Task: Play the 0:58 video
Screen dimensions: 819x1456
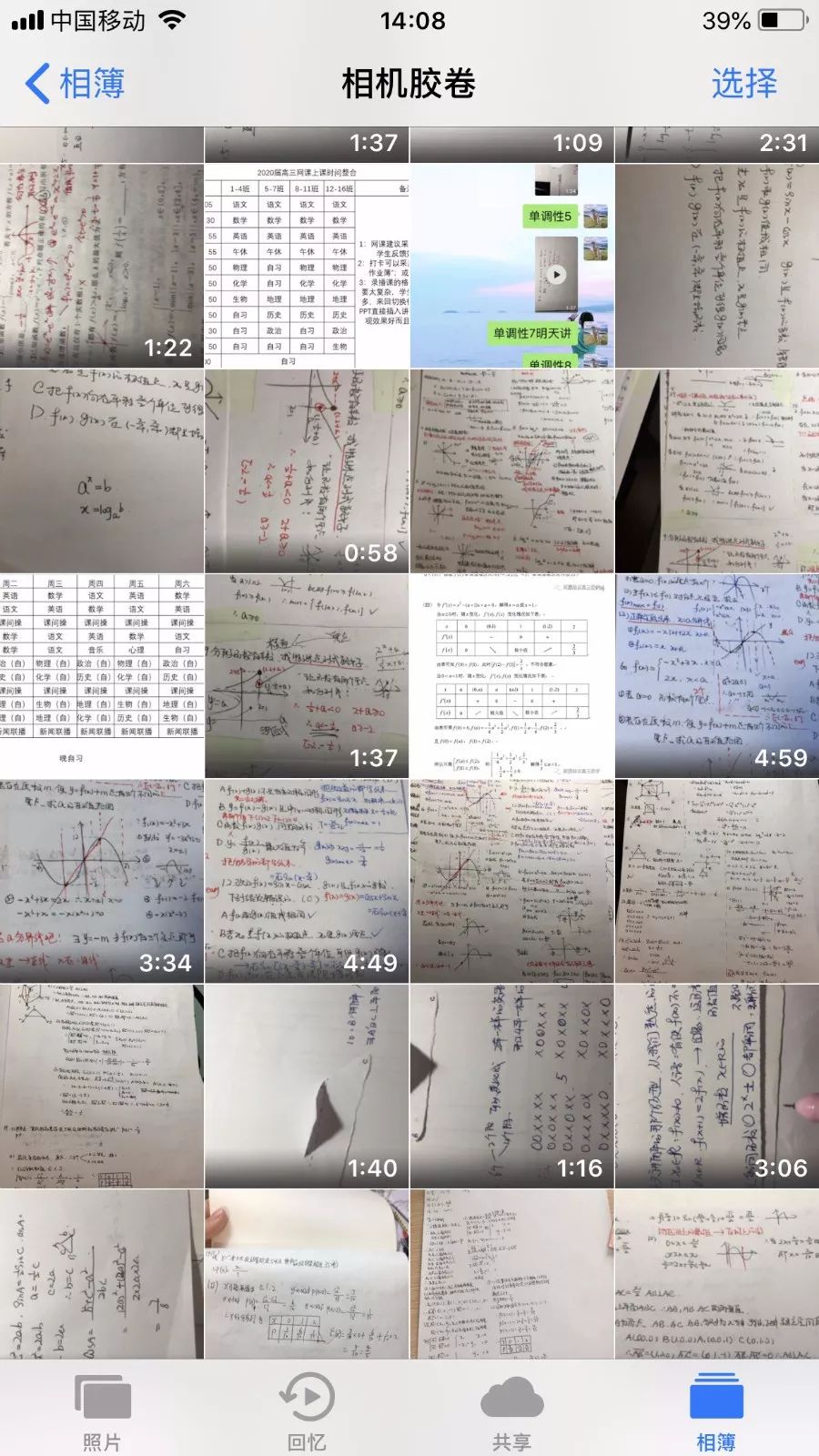Action: tap(307, 470)
